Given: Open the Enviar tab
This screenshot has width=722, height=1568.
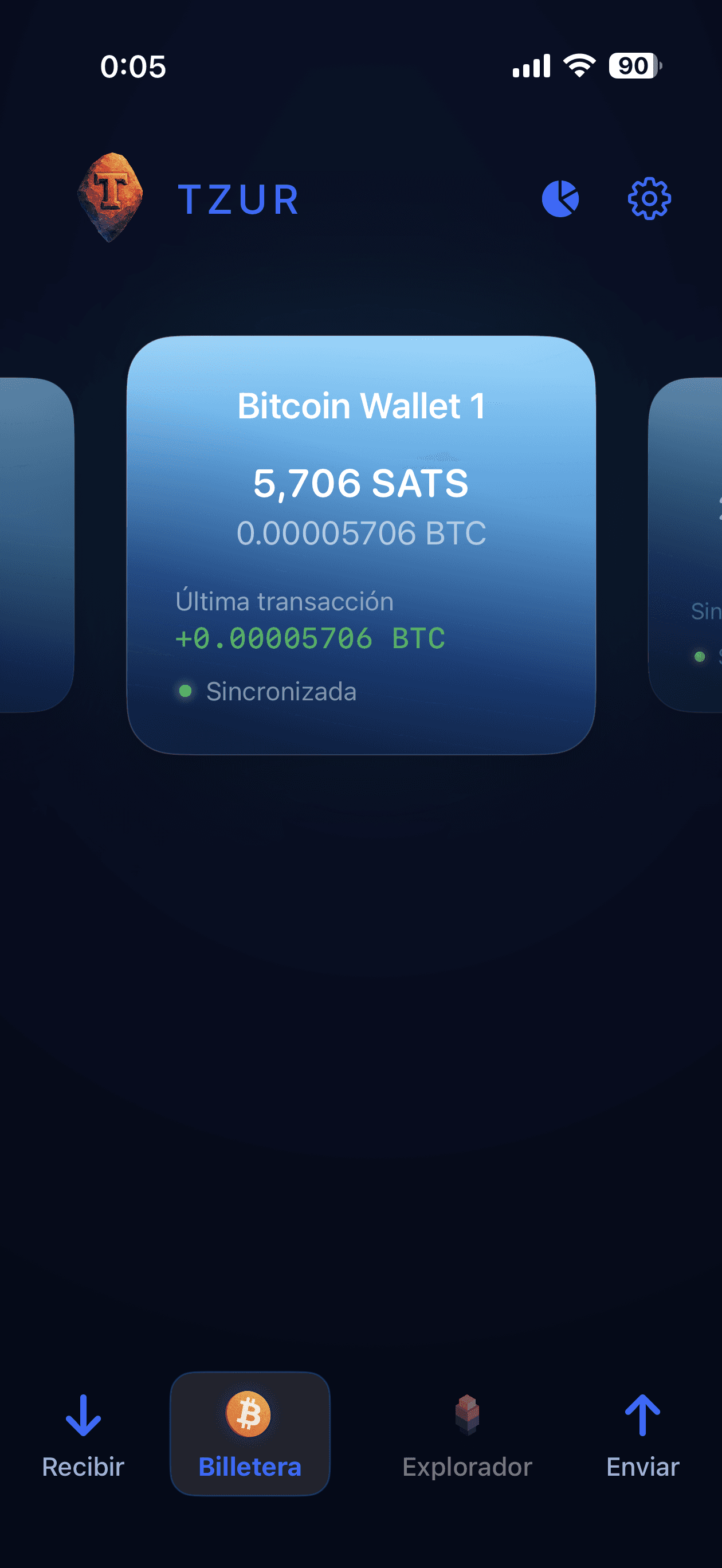Looking at the screenshot, I should click(x=642, y=1434).
